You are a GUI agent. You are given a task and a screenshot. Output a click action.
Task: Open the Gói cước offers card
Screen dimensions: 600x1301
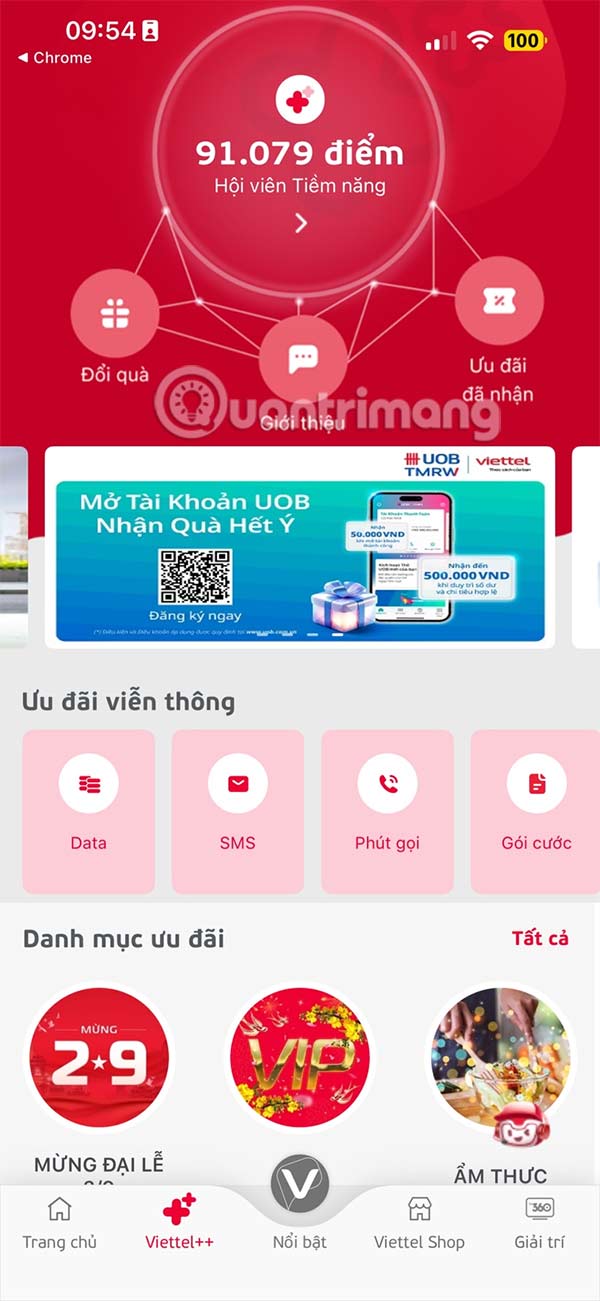pyautogui.click(x=536, y=810)
